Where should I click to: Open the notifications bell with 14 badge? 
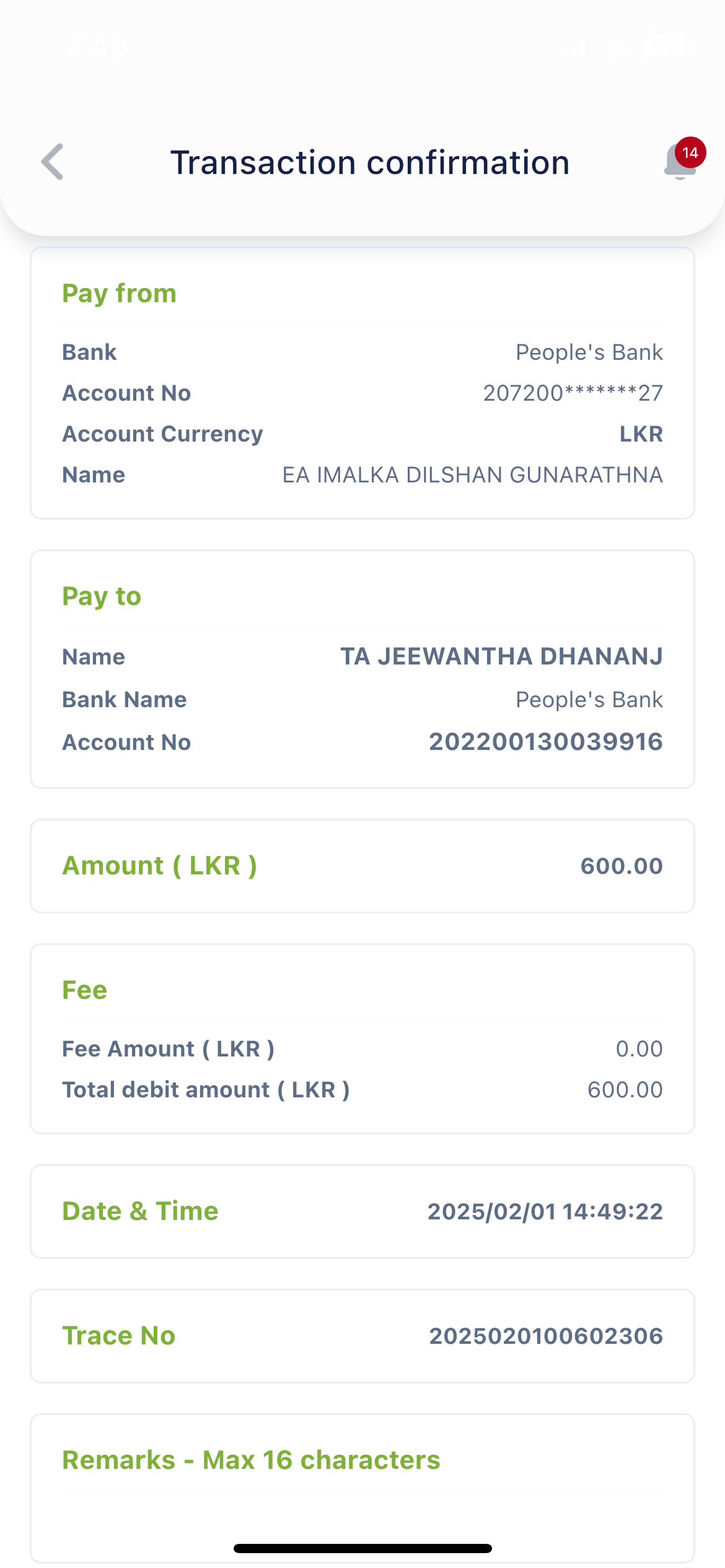pyautogui.click(x=680, y=162)
